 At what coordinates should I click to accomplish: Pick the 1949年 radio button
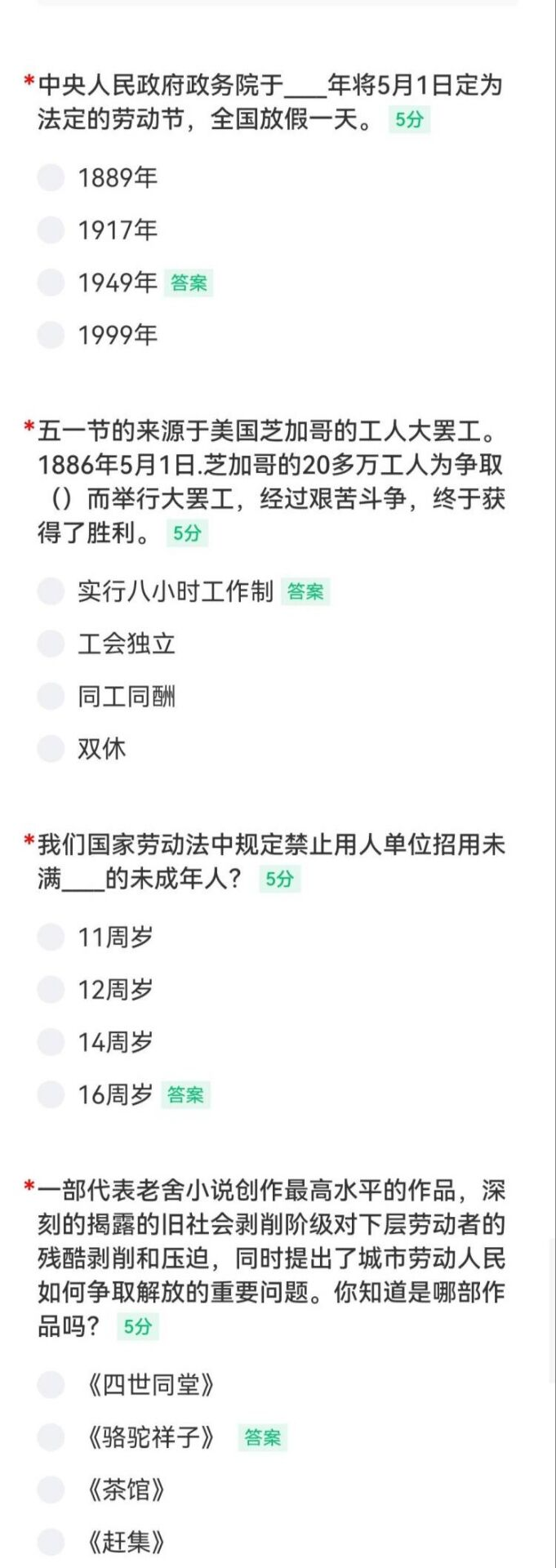(x=51, y=283)
